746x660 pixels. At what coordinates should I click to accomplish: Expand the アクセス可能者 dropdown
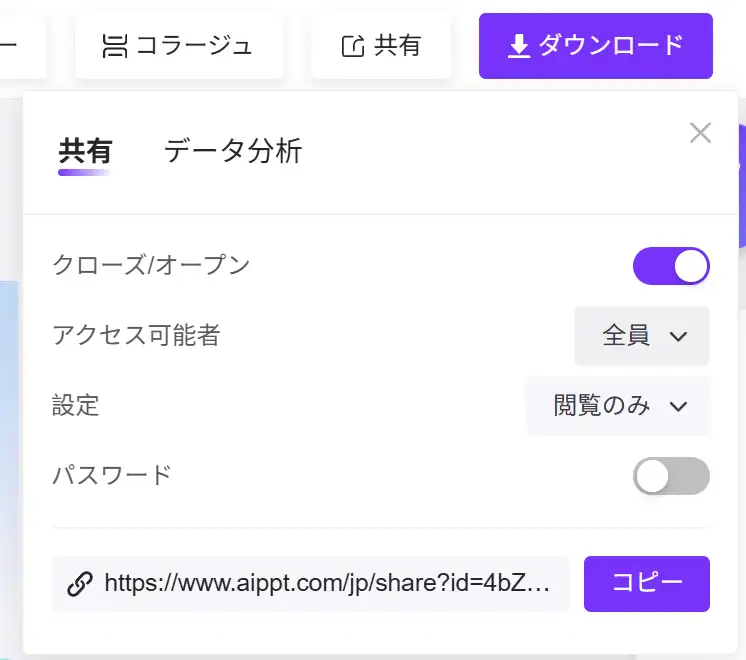[x=642, y=336]
